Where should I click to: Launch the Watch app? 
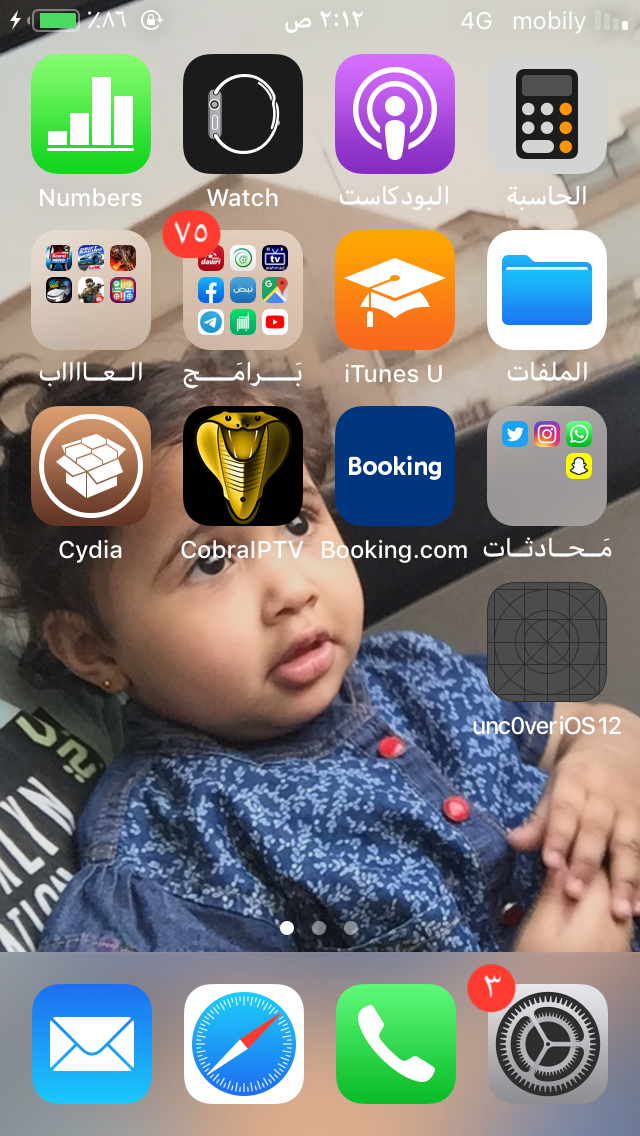point(243,114)
